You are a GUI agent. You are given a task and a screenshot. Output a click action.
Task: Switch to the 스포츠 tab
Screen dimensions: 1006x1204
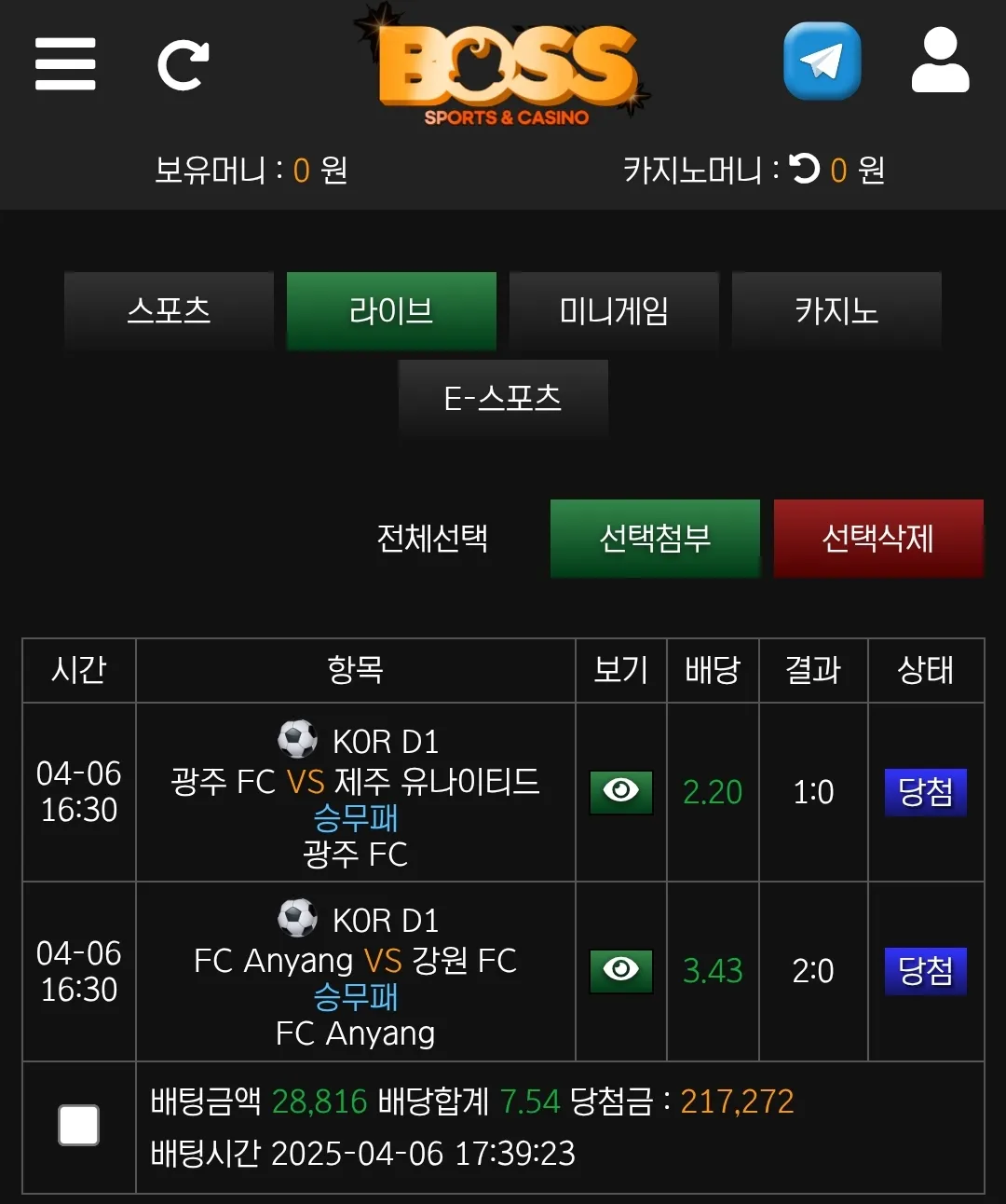(169, 310)
